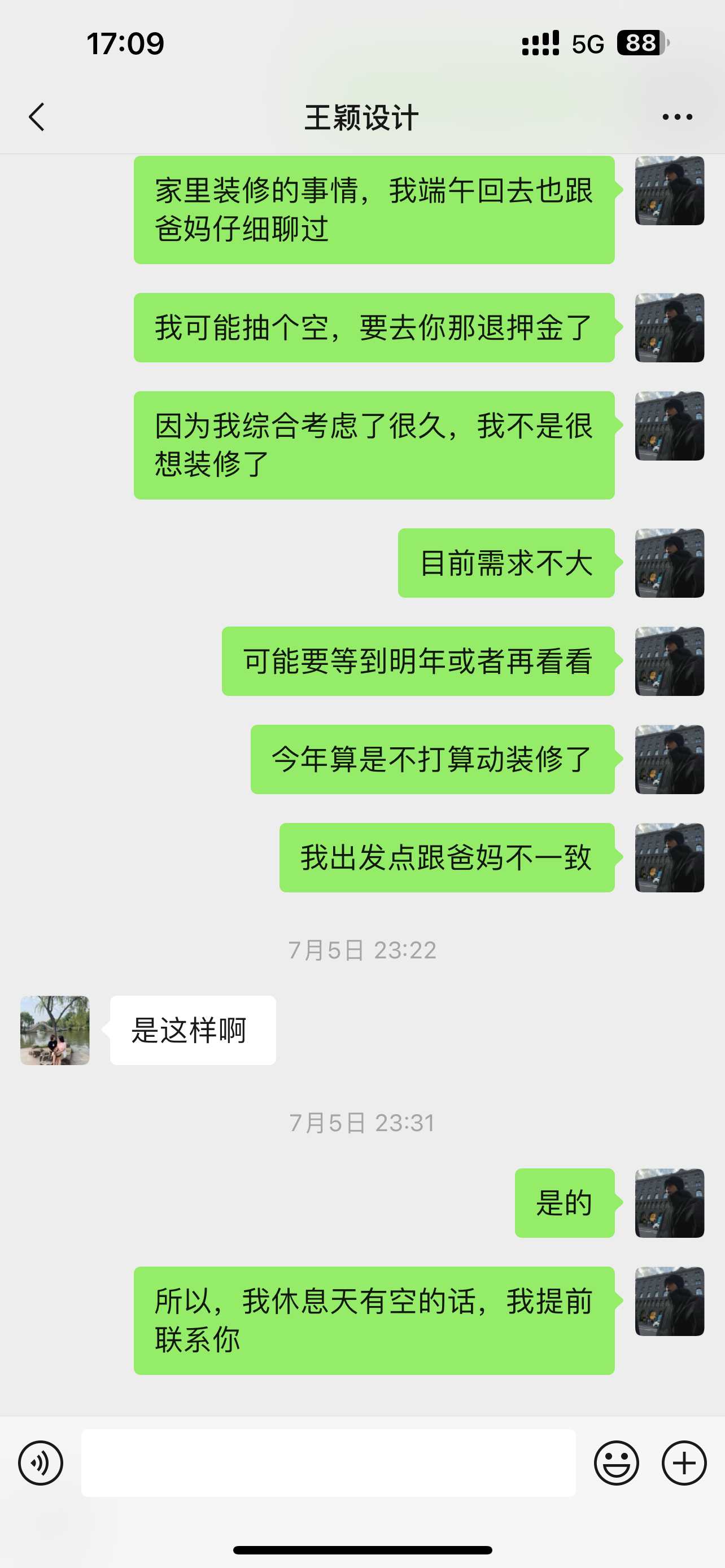Open the chat info overflow menu
This screenshot has height=1568, width=725.
677,117
